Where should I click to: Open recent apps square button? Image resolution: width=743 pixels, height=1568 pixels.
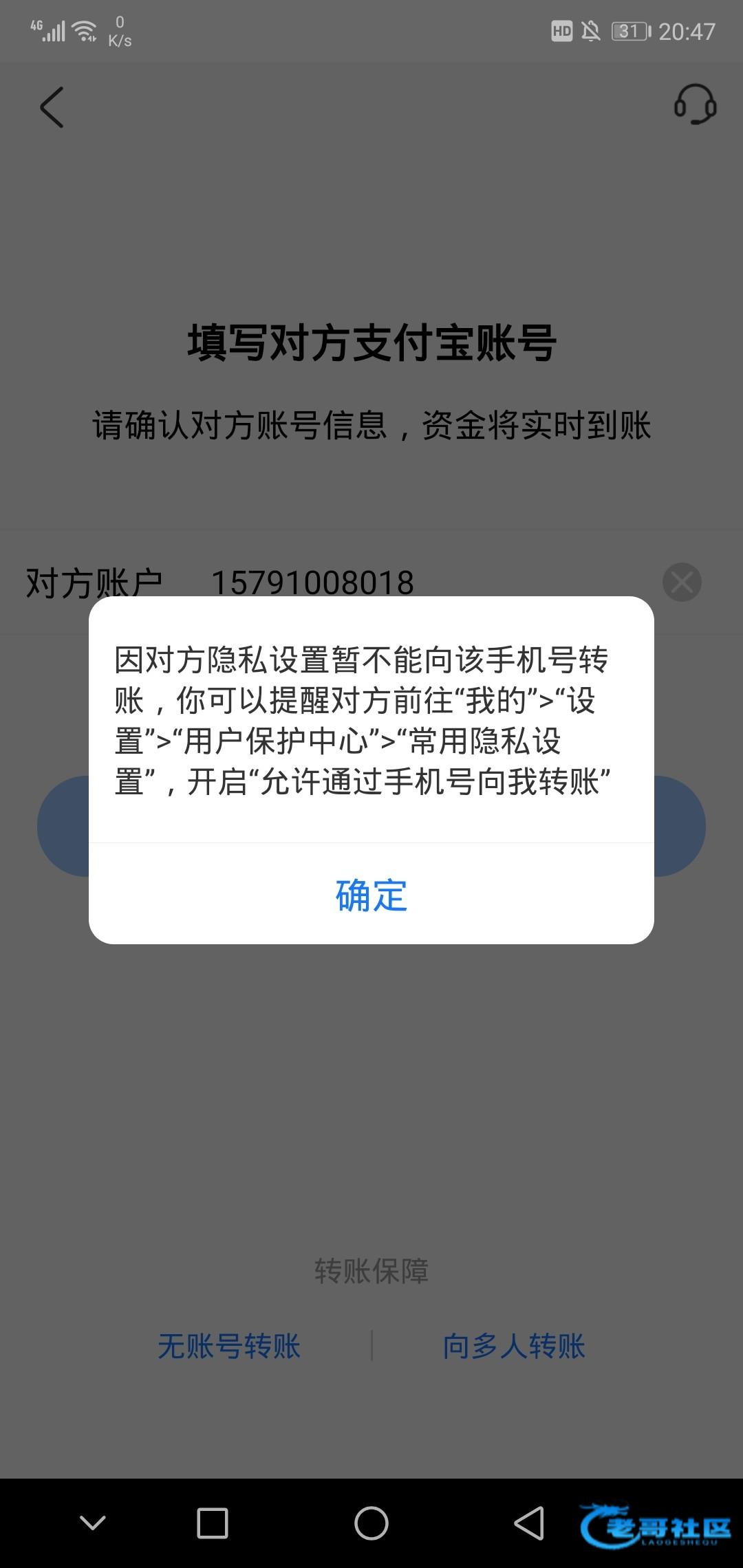[213, 1523]
